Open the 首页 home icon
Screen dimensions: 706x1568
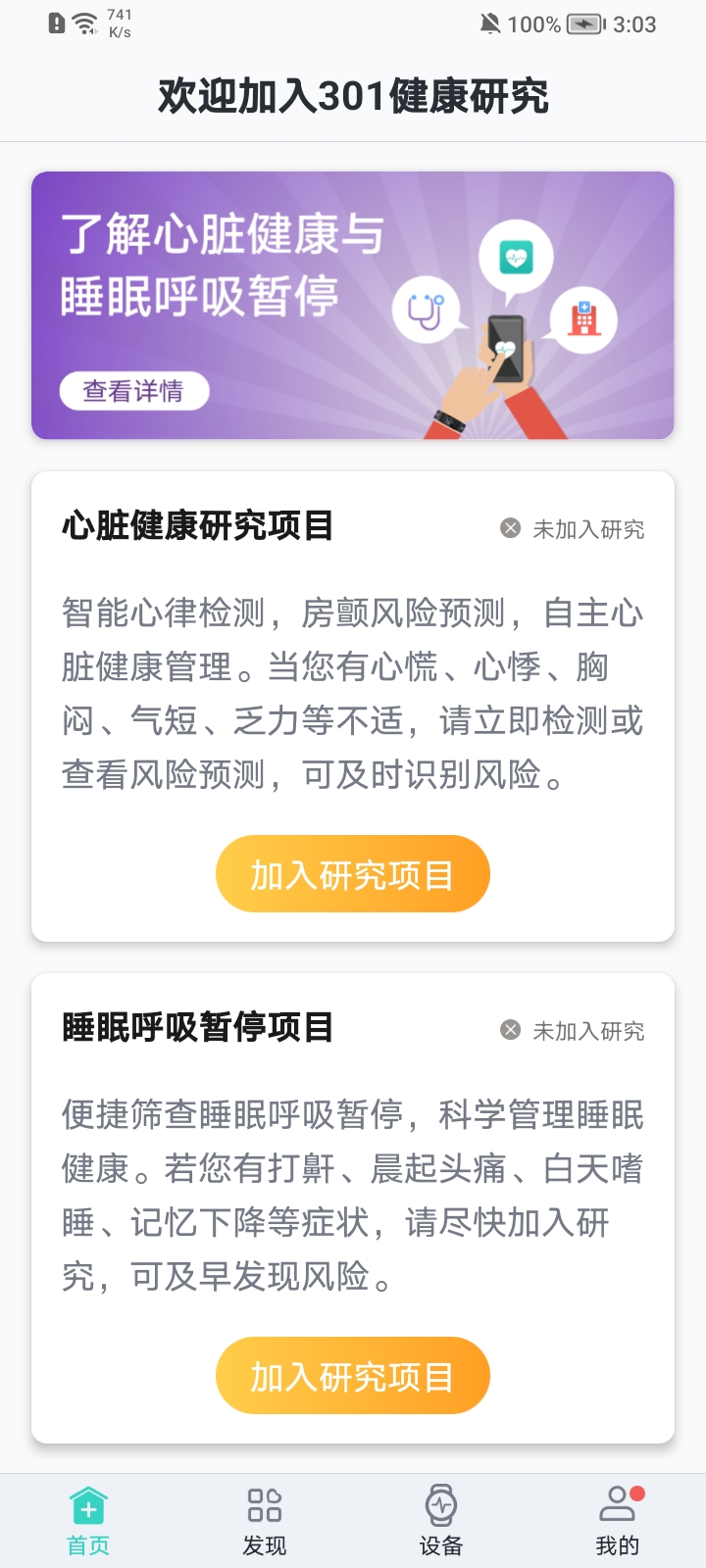pos(86,1504)
